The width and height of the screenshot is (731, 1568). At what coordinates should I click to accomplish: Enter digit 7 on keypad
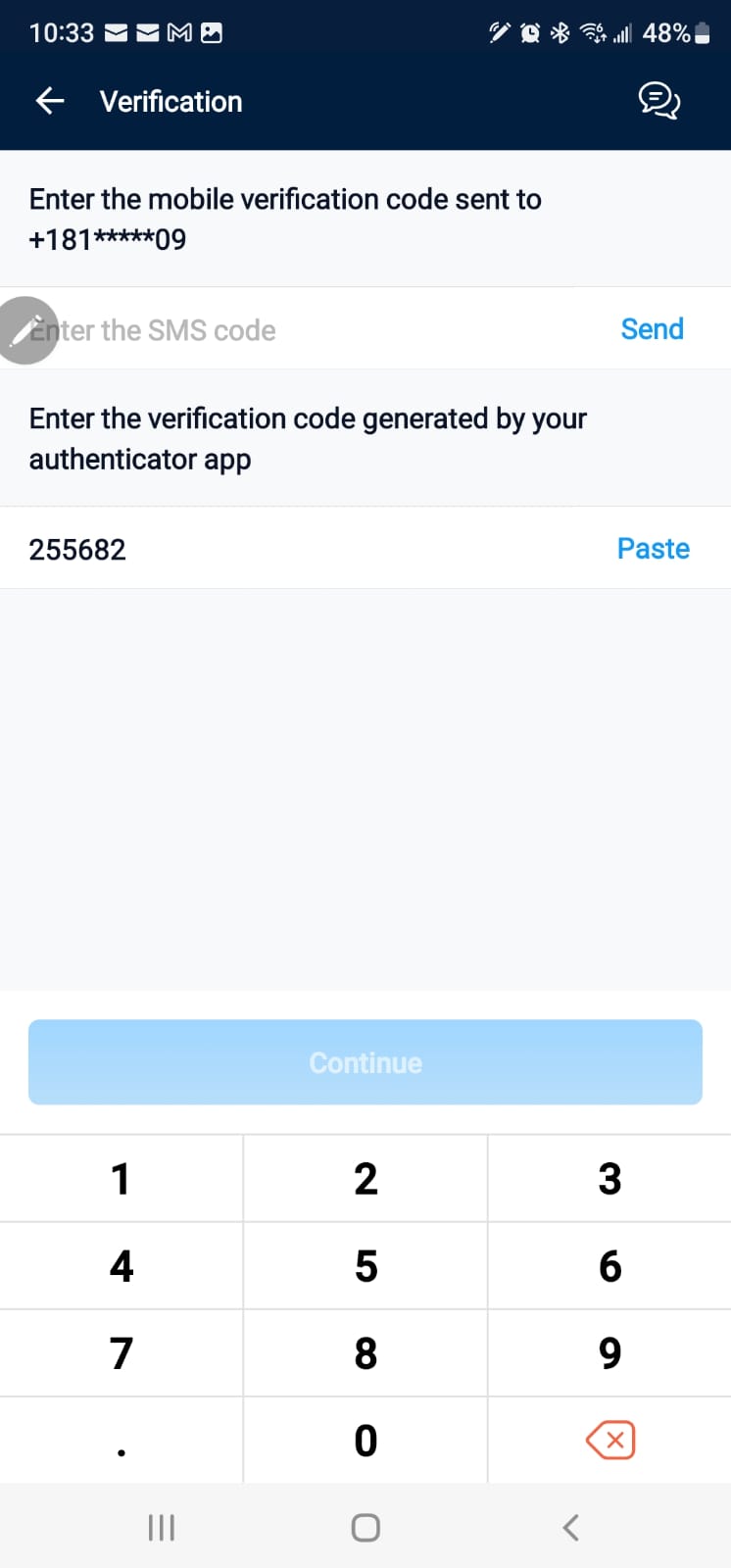coord(121,1353)
